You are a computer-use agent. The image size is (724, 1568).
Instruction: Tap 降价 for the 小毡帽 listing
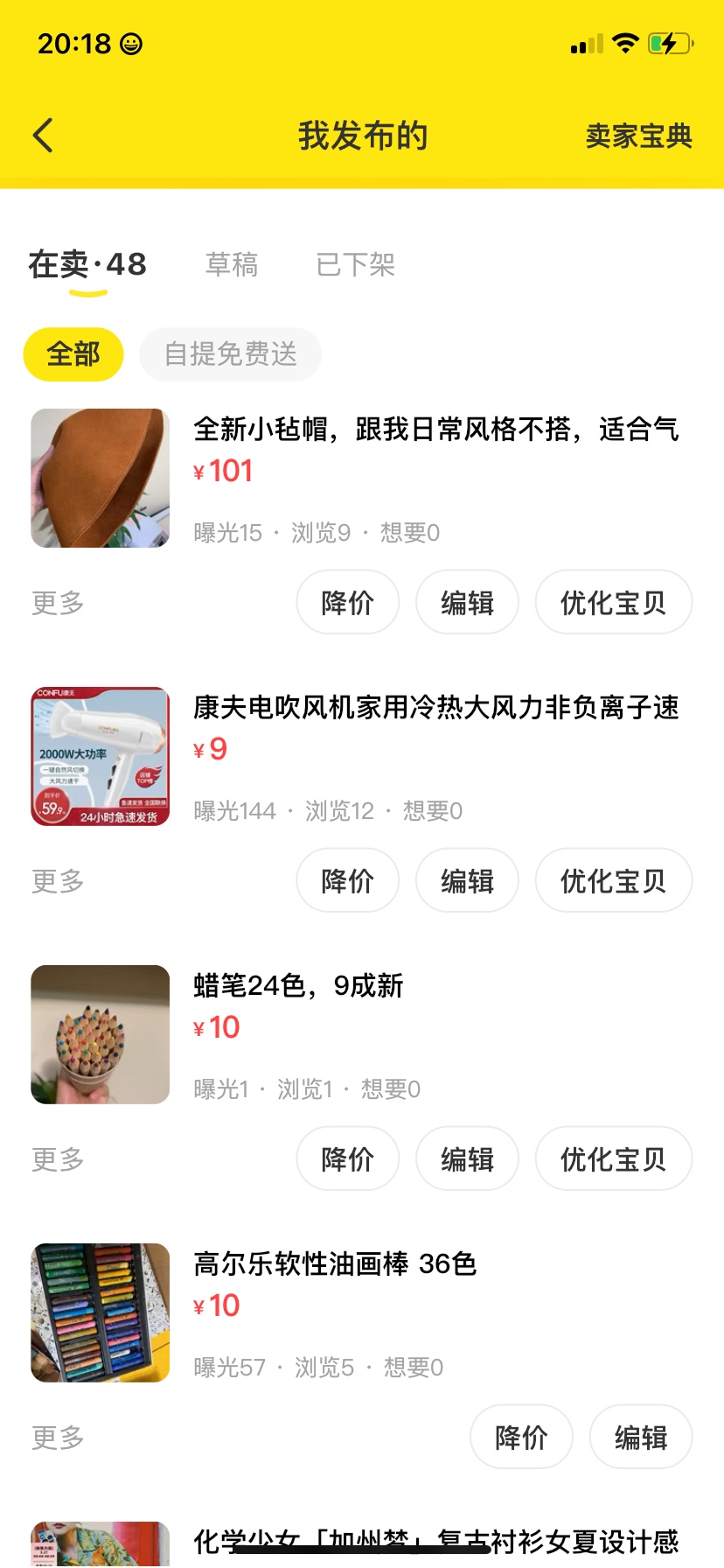(348, 602)
